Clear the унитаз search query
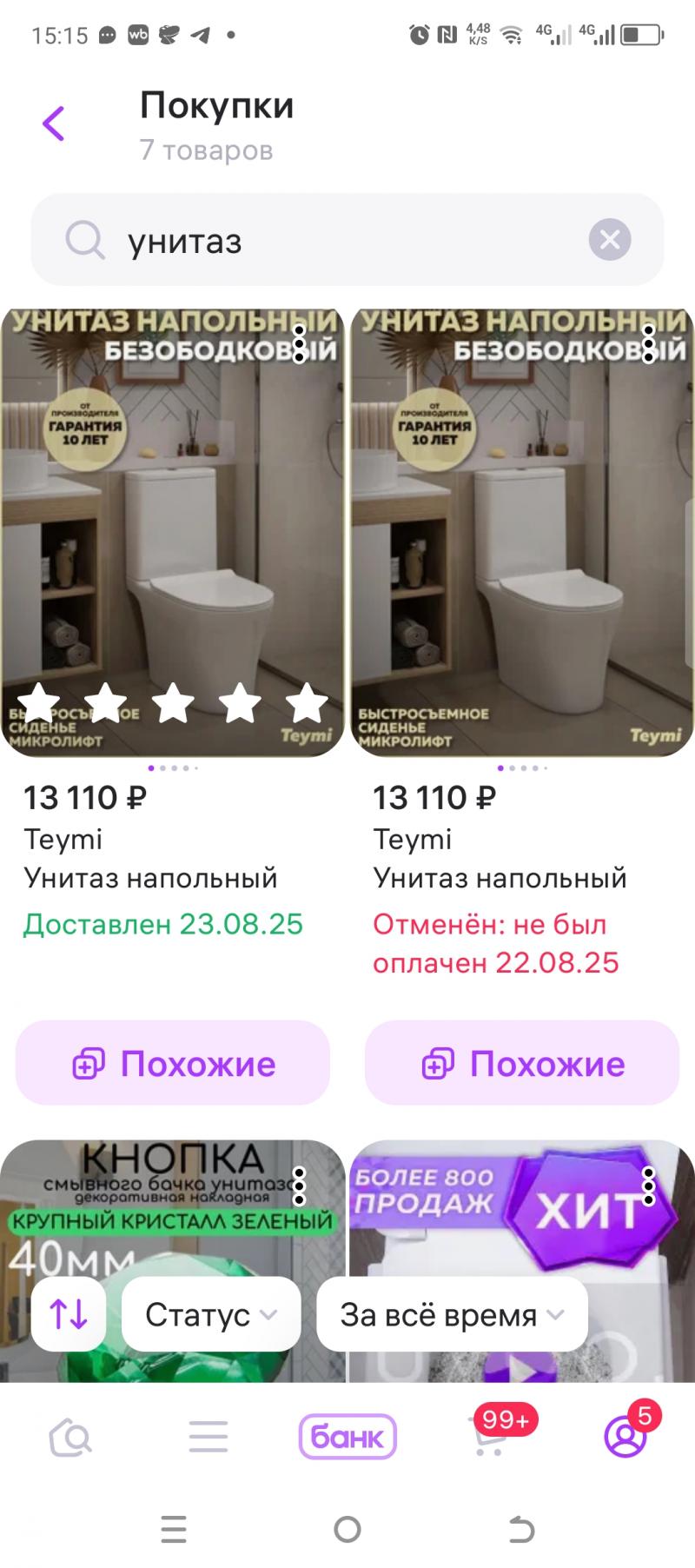 (609, 239)
